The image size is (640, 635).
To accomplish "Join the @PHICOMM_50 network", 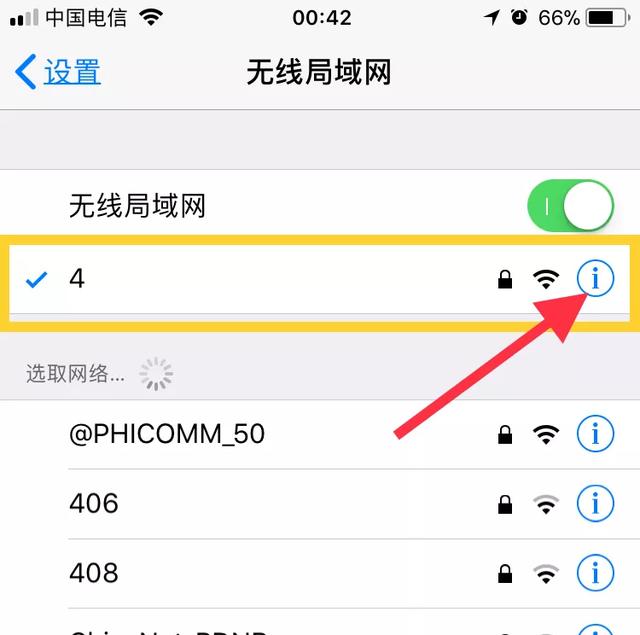I will 250,434.
